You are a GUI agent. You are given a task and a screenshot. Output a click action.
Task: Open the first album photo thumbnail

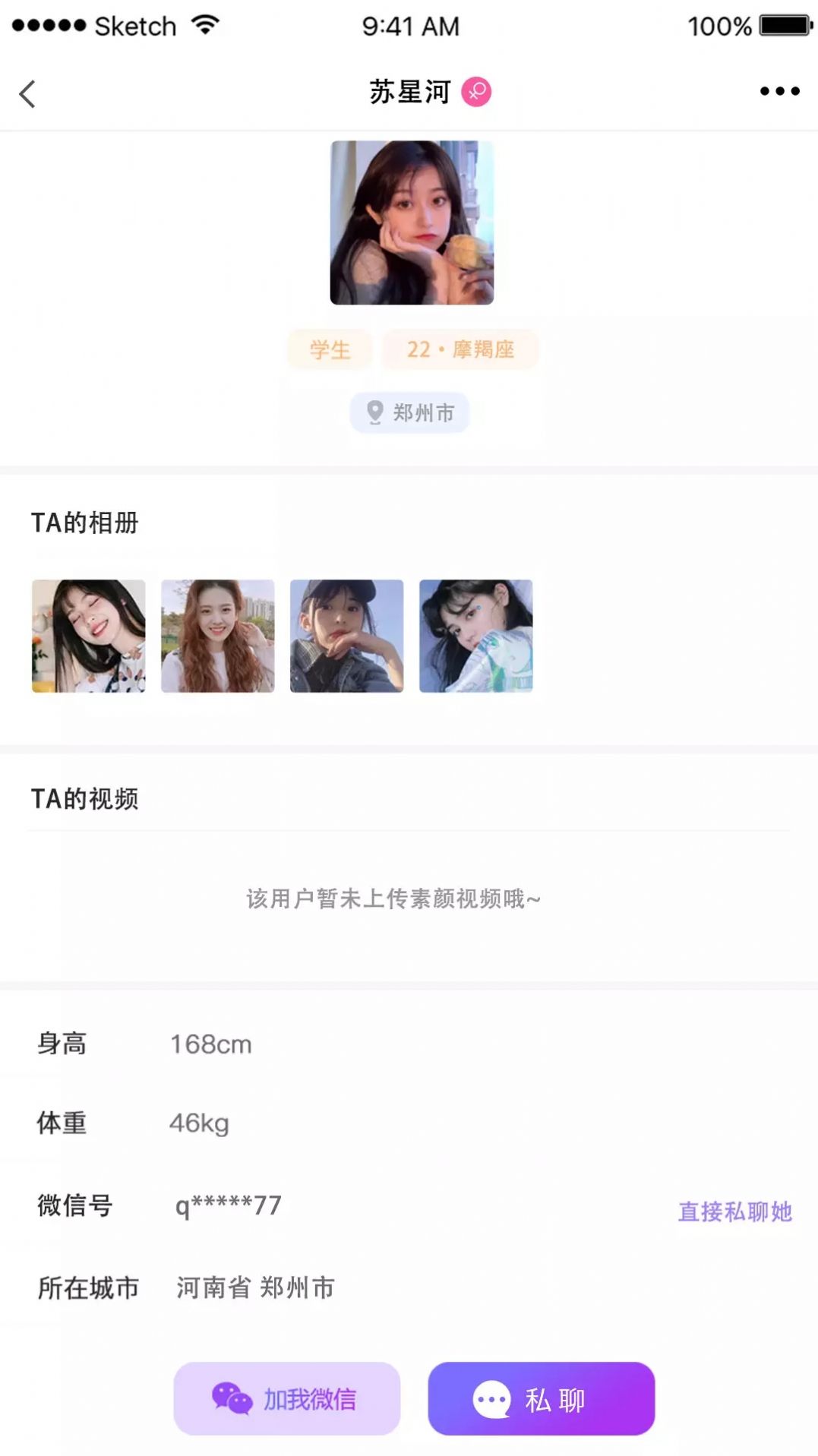(x=87, y=636)
